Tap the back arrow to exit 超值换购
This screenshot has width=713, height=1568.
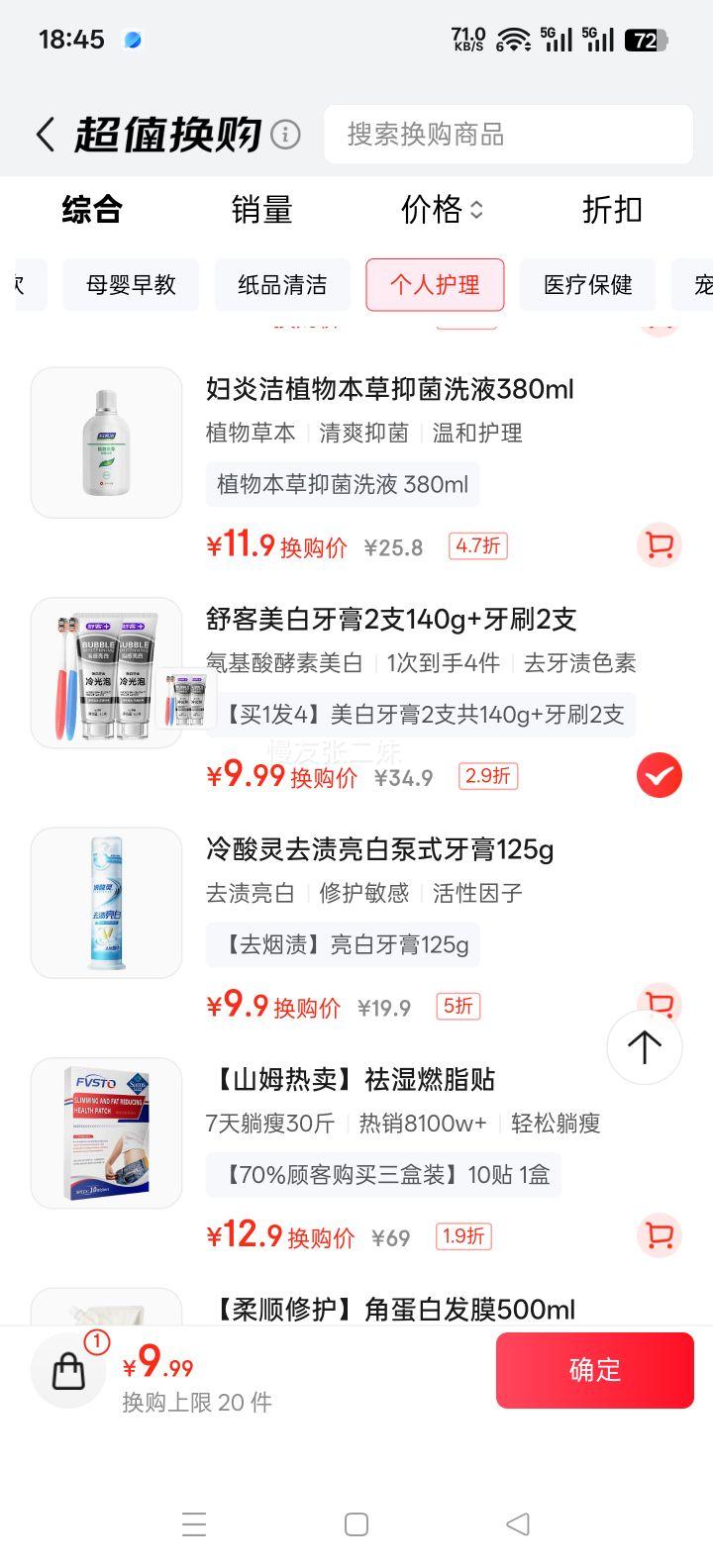(x=45, y=134)
